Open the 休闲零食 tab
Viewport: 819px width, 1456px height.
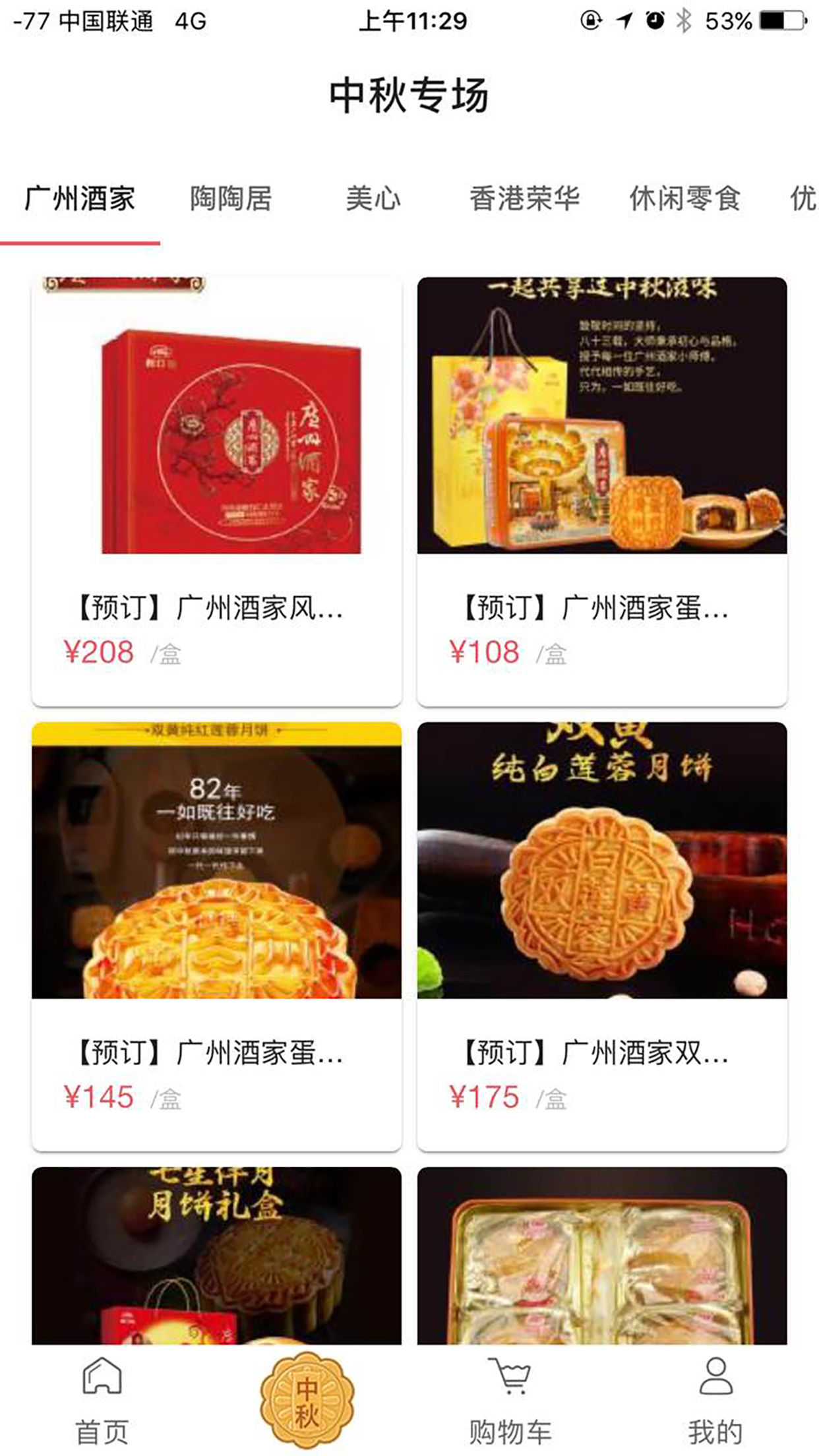click(684, 198)
